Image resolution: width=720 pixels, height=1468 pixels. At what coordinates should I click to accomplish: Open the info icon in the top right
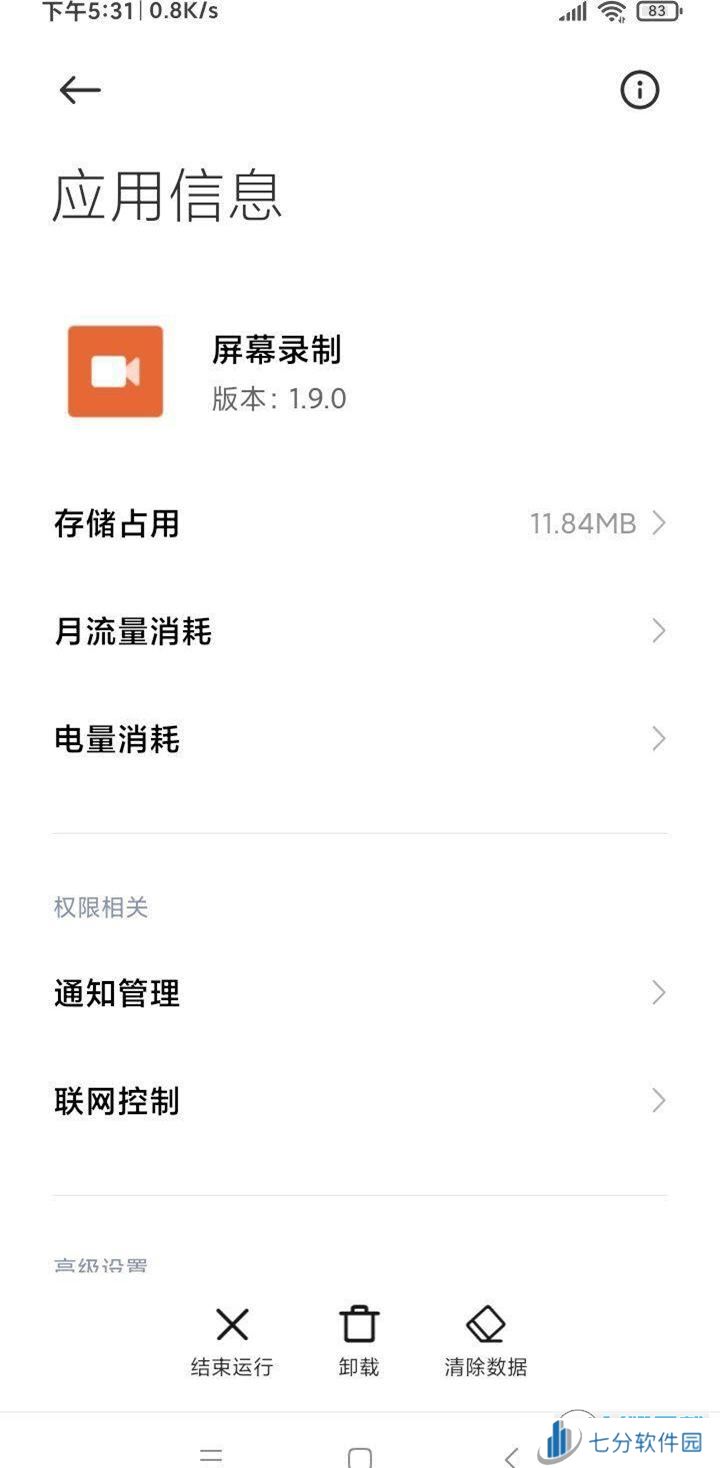(640, 90)
